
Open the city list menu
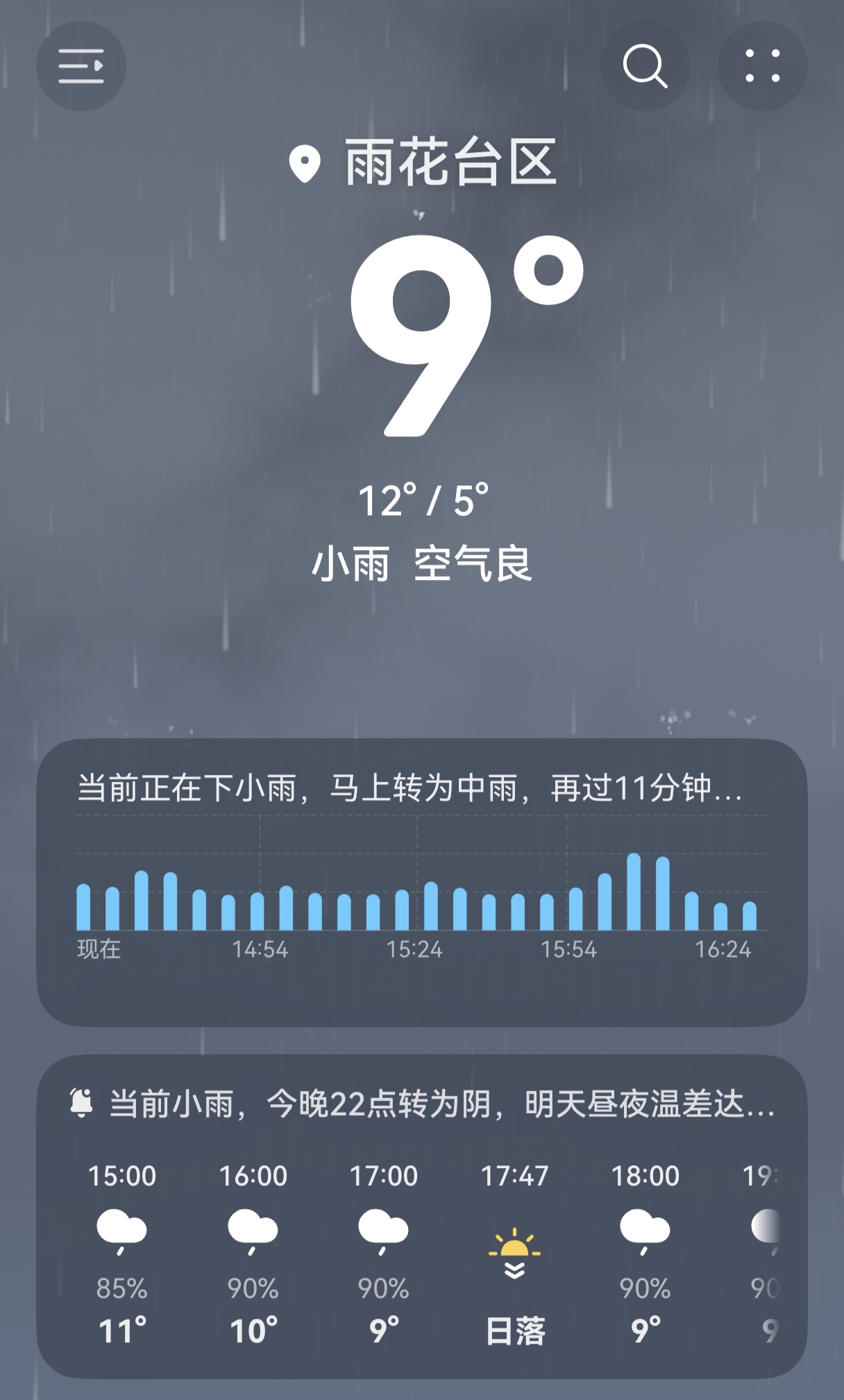pyautogui.click(x=81, y=67)
